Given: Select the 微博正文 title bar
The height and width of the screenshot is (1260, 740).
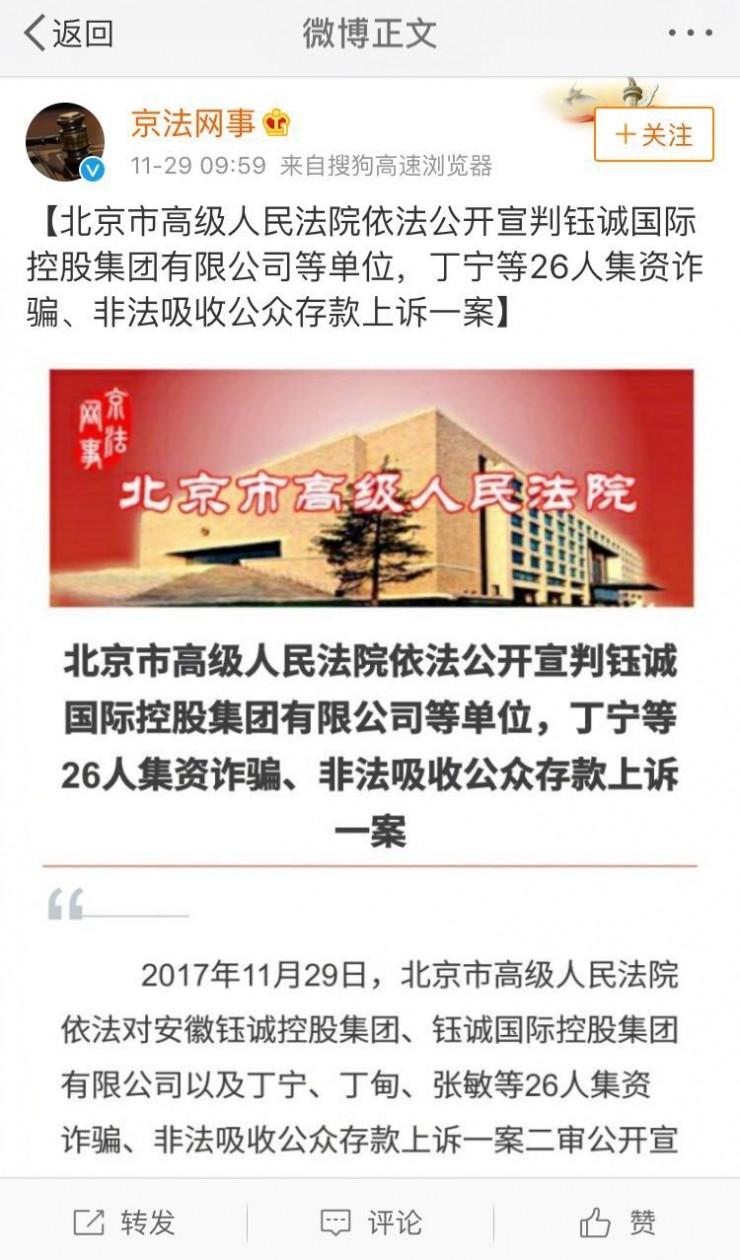Looking at the screenshot, I should coord(369,30).
